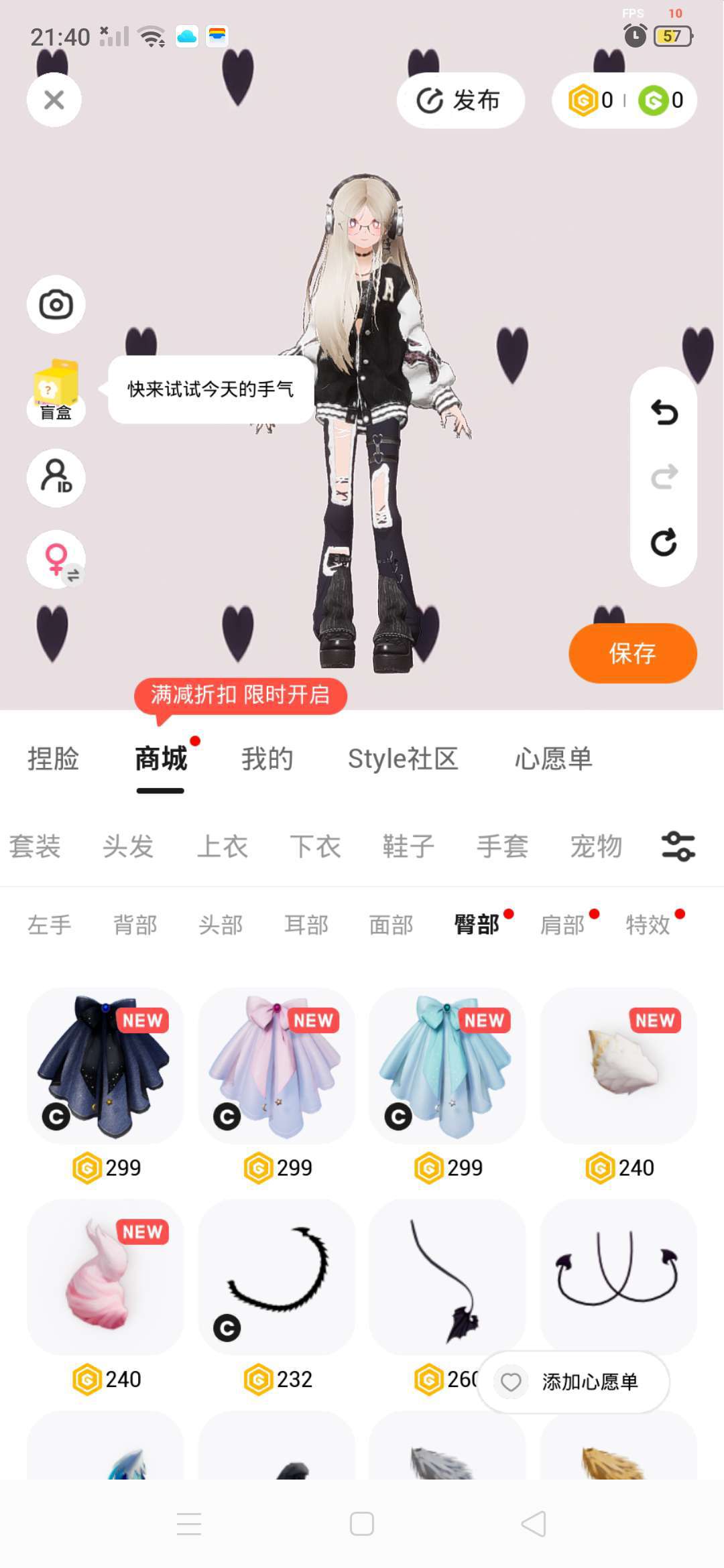Select the 鞋子 category
The image size is (724, 1568).
[x=408, y=846]
